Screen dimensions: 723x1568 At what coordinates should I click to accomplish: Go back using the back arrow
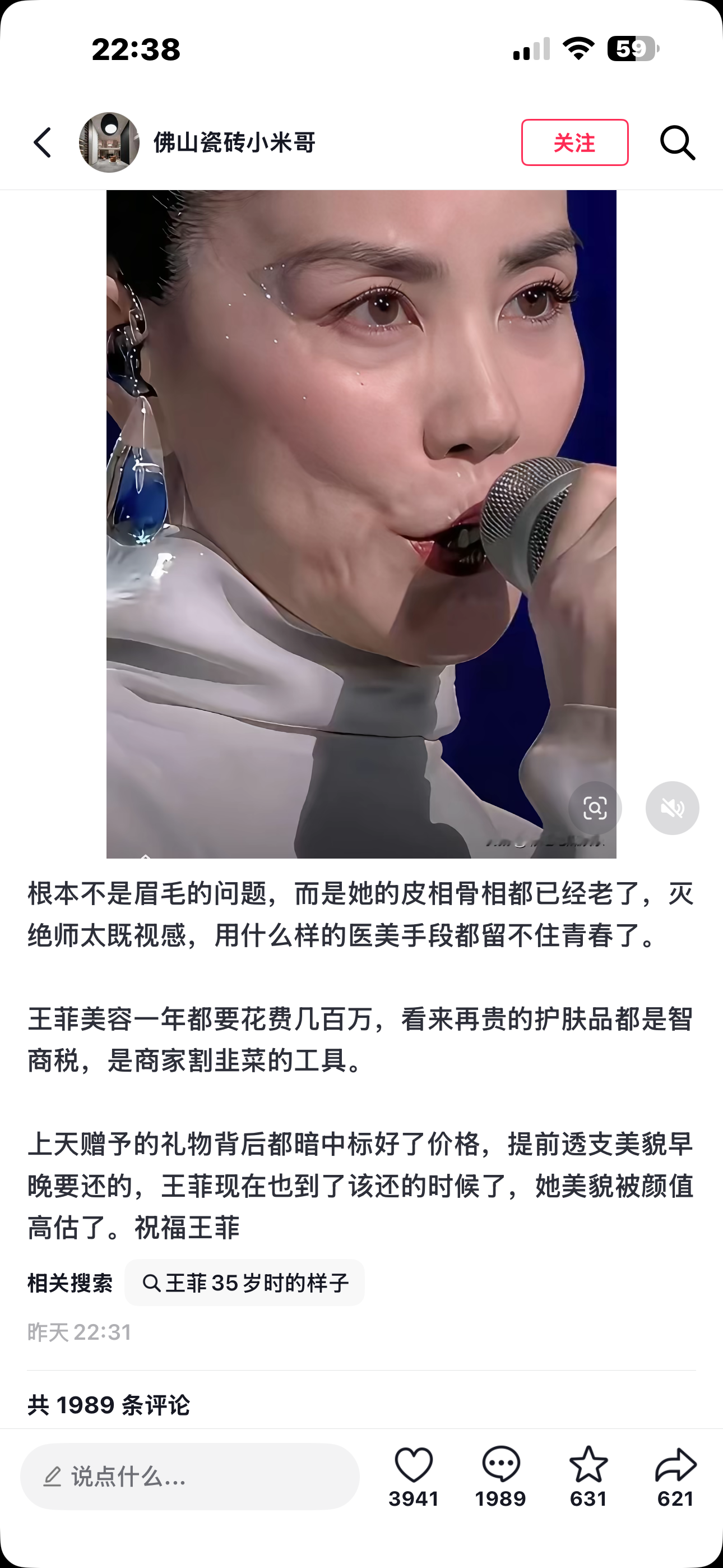(x=43, y=142)
